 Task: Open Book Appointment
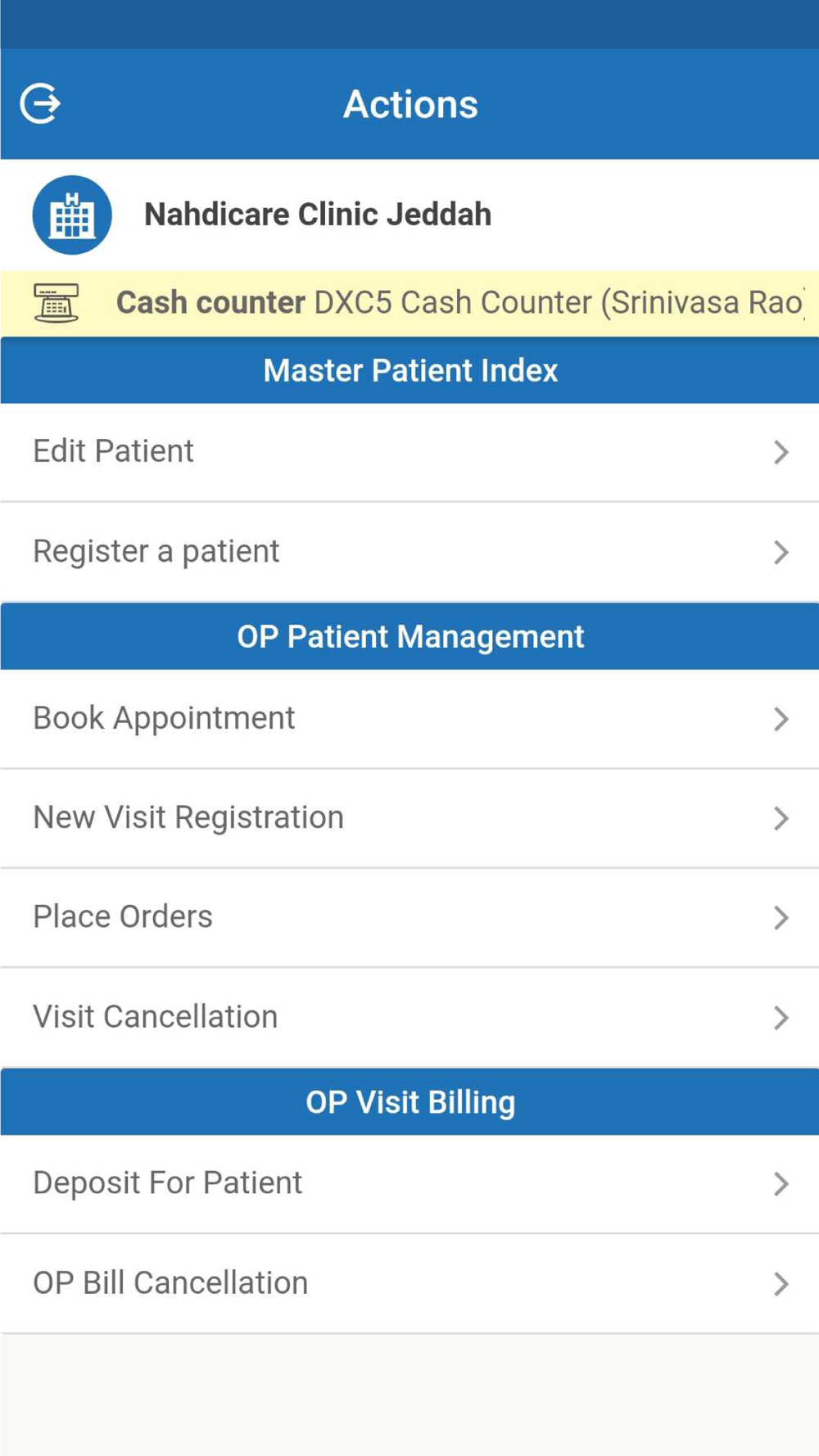pyautogui.click(x=409, y=719)
